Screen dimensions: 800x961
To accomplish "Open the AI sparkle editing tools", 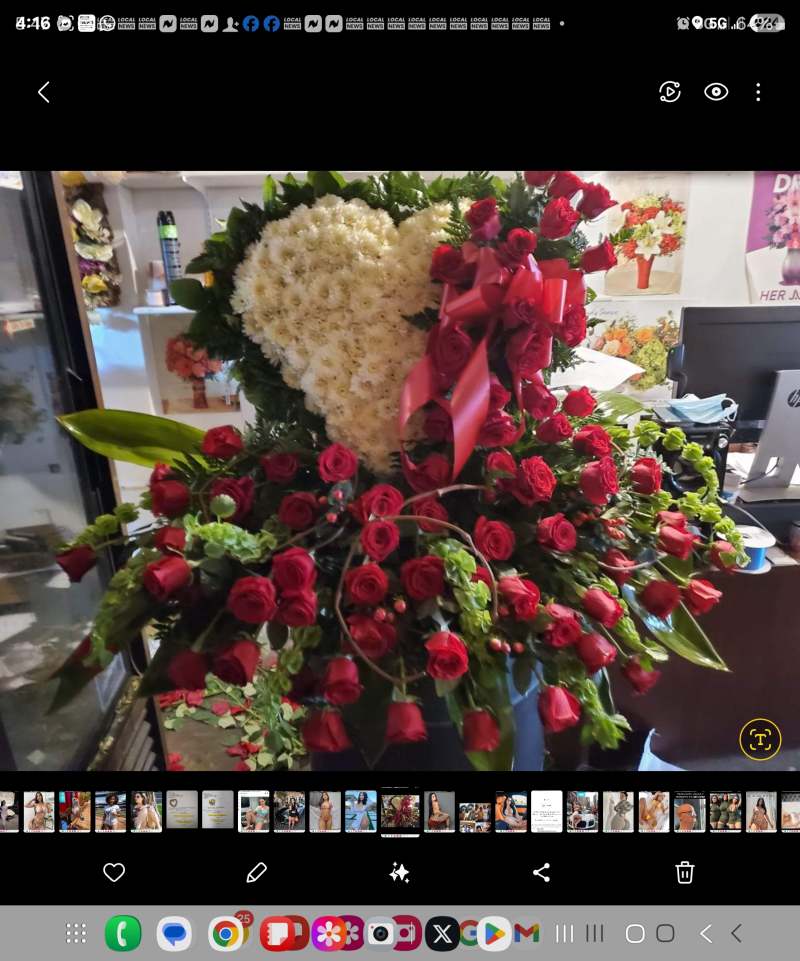I will click(x=399, y=872).
